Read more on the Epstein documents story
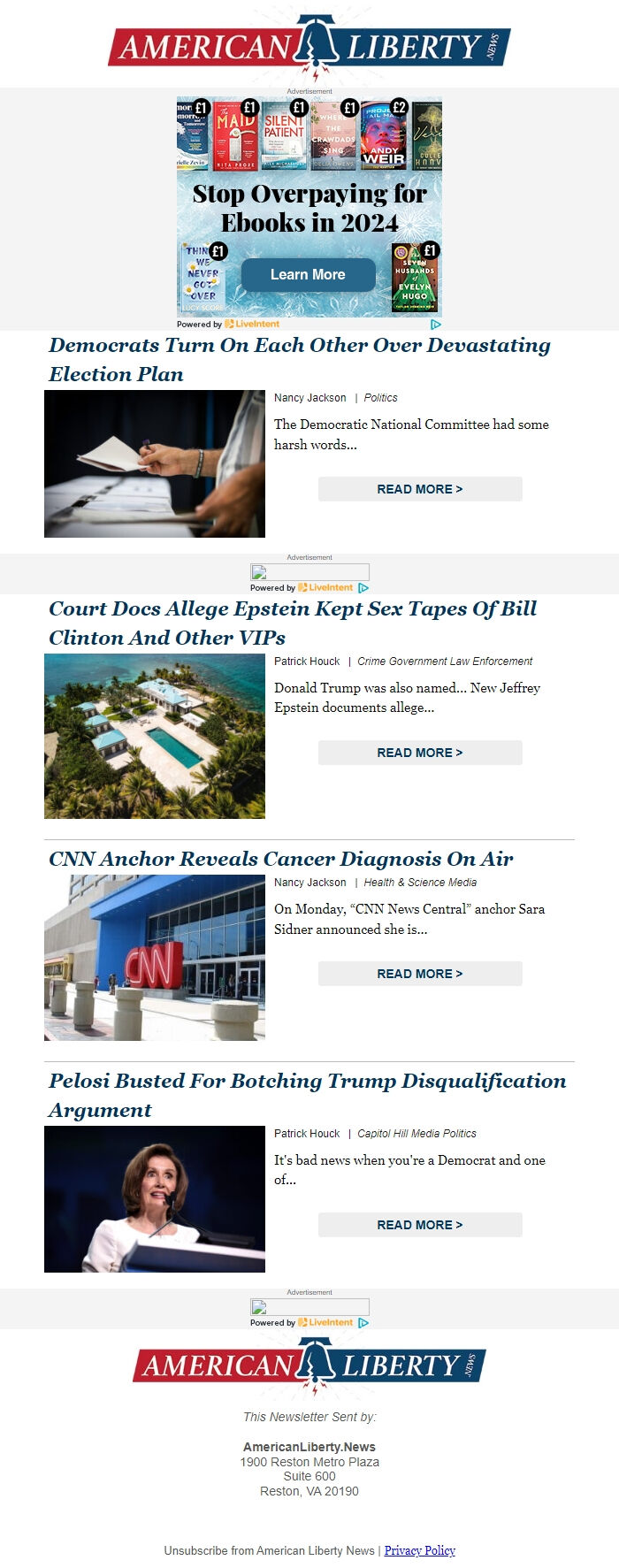The image size is (619, 1568). pyautogui.click(x=420, y=753)
